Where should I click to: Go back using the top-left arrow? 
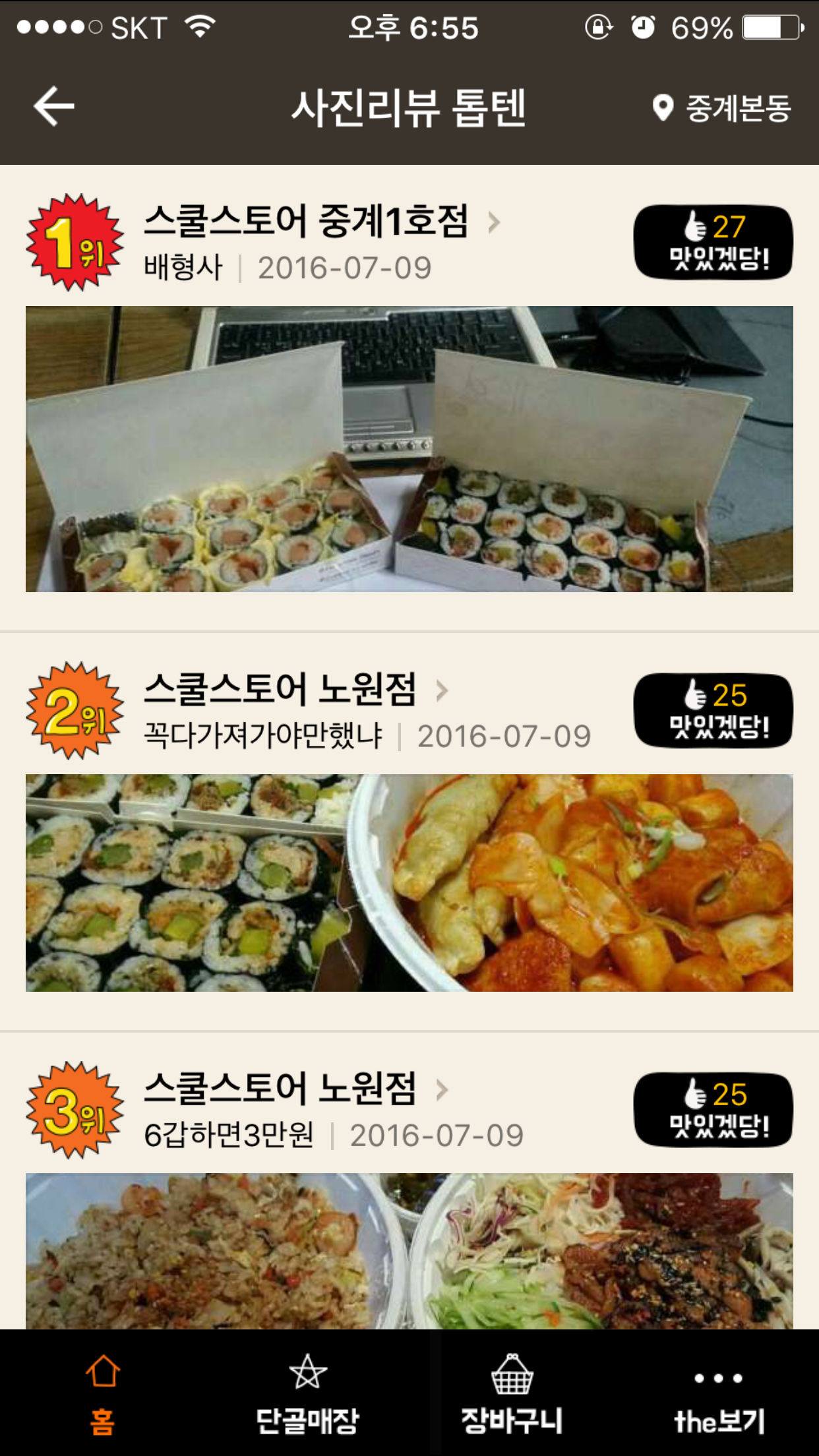pyautogui.click(x=54, y=107)
